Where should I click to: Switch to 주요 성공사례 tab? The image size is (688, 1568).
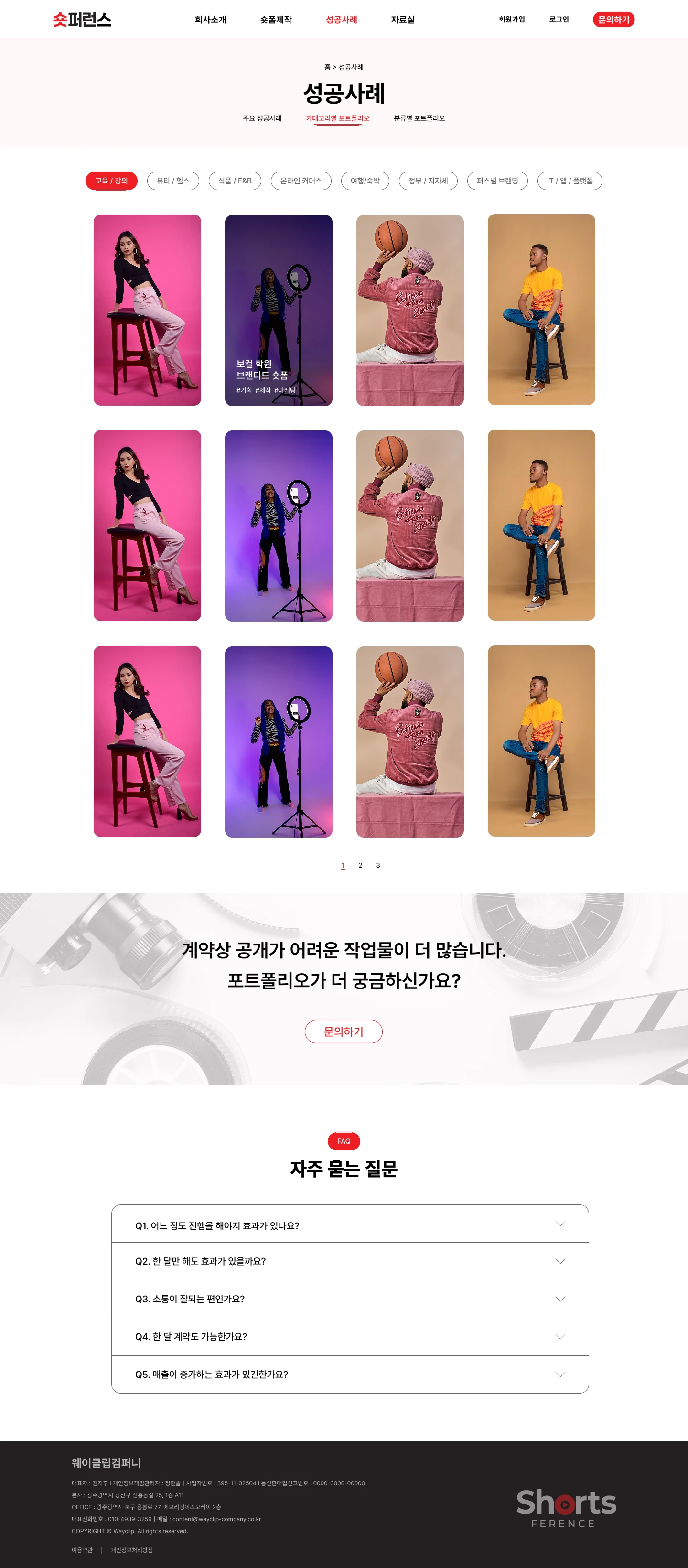[x=262, y=118]
